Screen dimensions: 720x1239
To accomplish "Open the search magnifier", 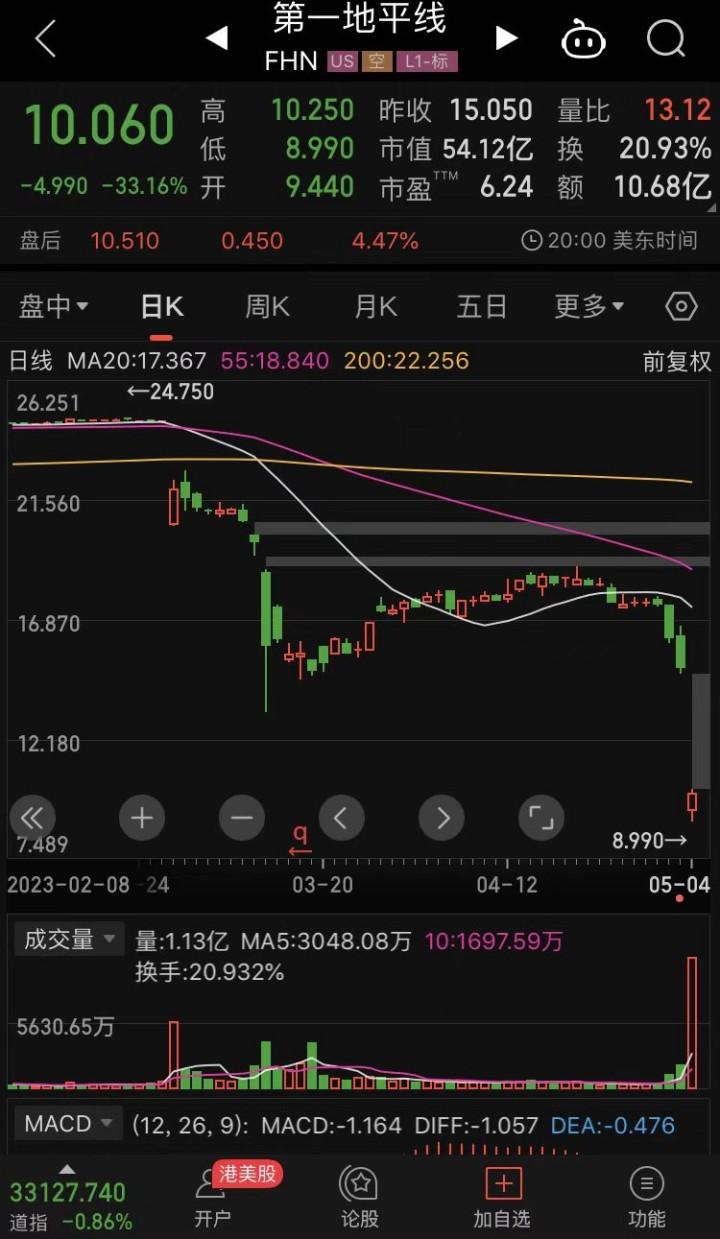I will 666,39.
